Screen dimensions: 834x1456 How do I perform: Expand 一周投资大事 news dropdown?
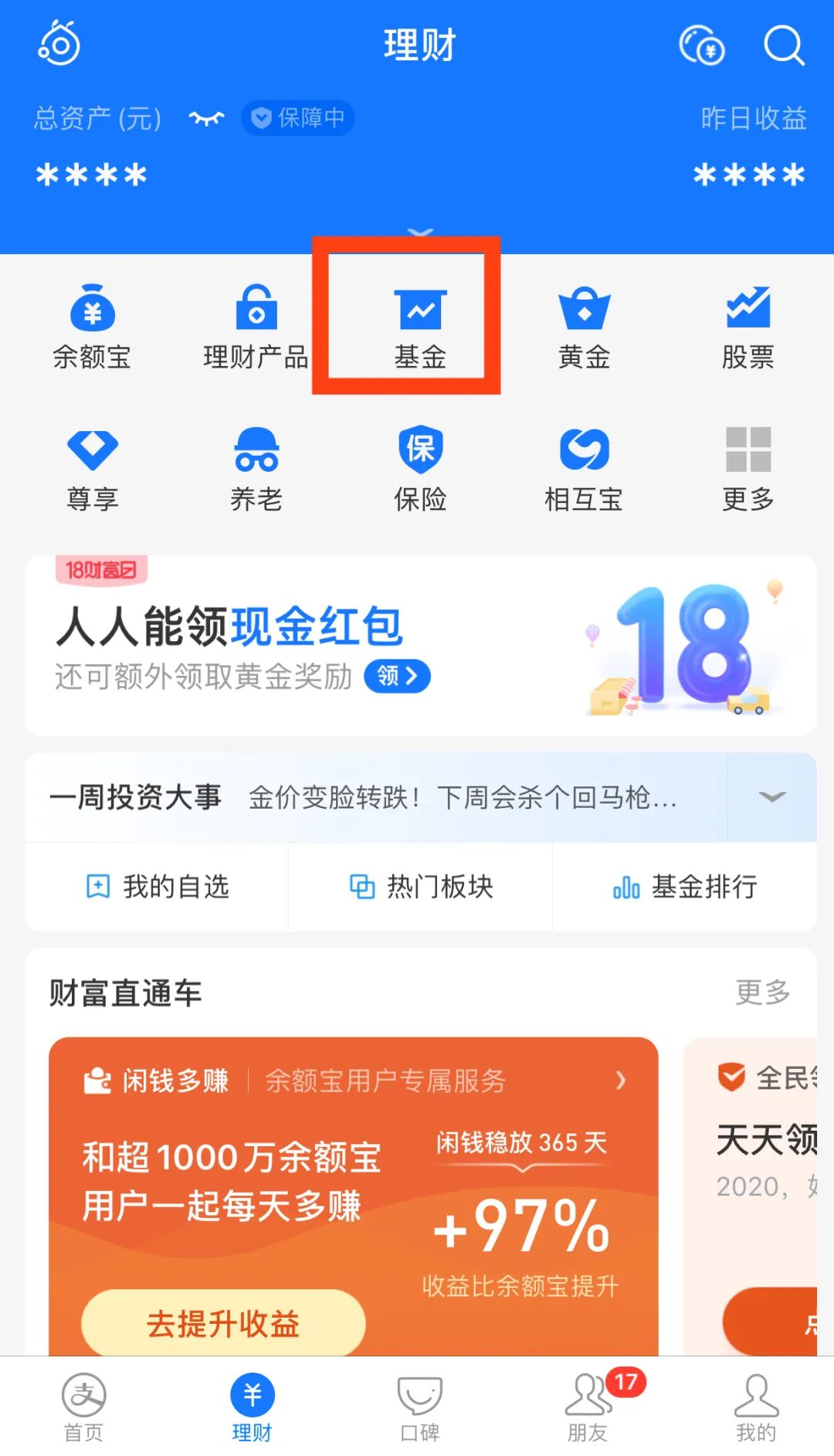pos(771,797)
